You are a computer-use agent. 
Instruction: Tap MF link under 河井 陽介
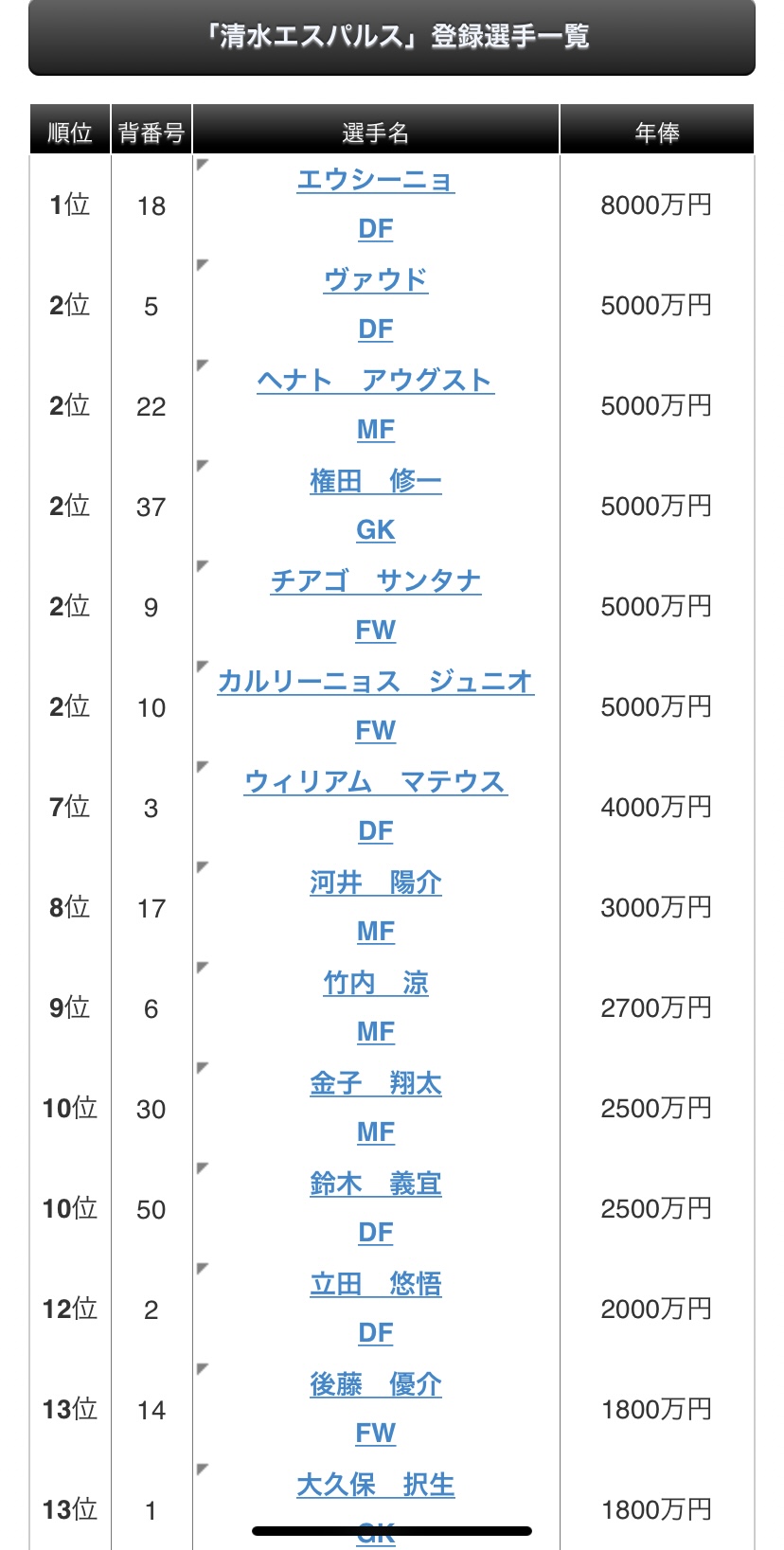(375, 932)
